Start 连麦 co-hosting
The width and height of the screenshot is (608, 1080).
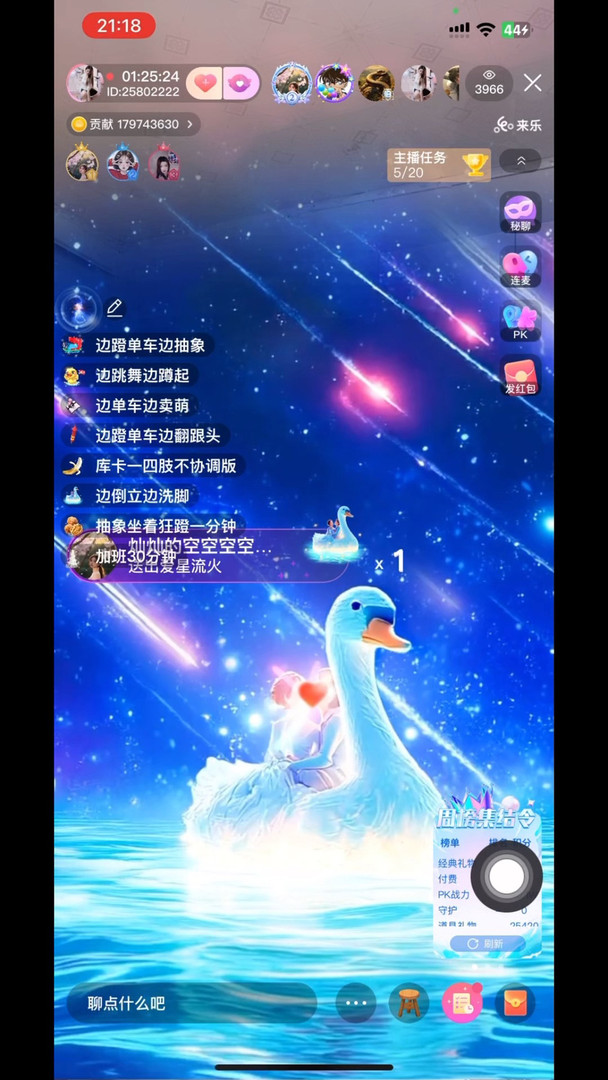pos(520,268)
